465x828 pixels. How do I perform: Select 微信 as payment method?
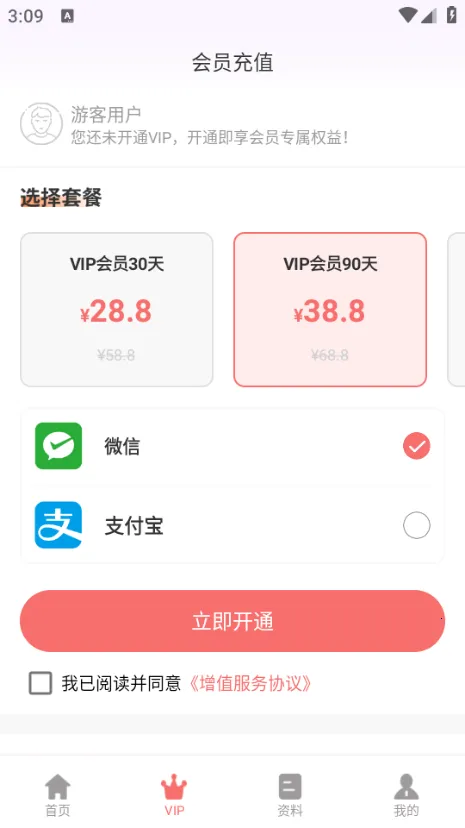pos(232,446)
